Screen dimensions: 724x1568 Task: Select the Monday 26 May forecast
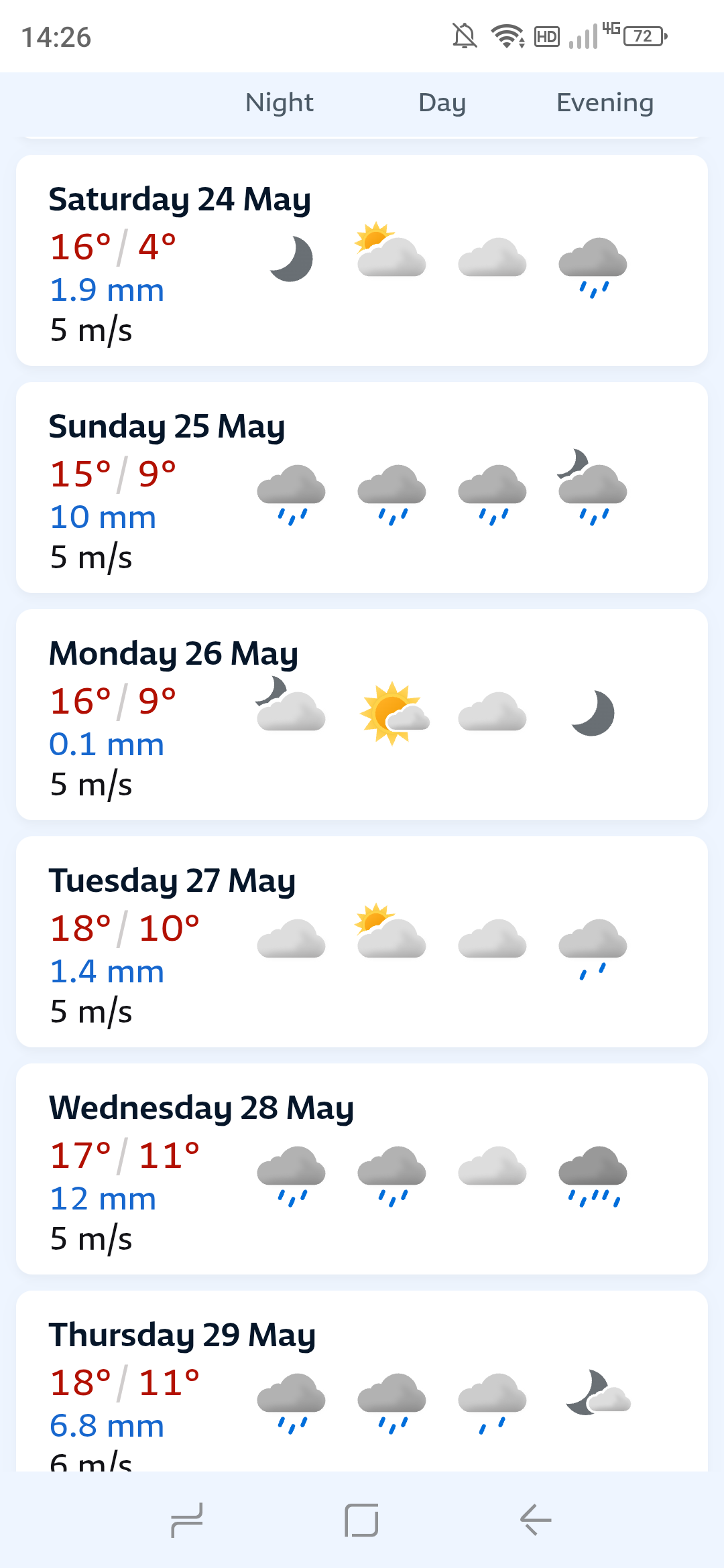362,714
